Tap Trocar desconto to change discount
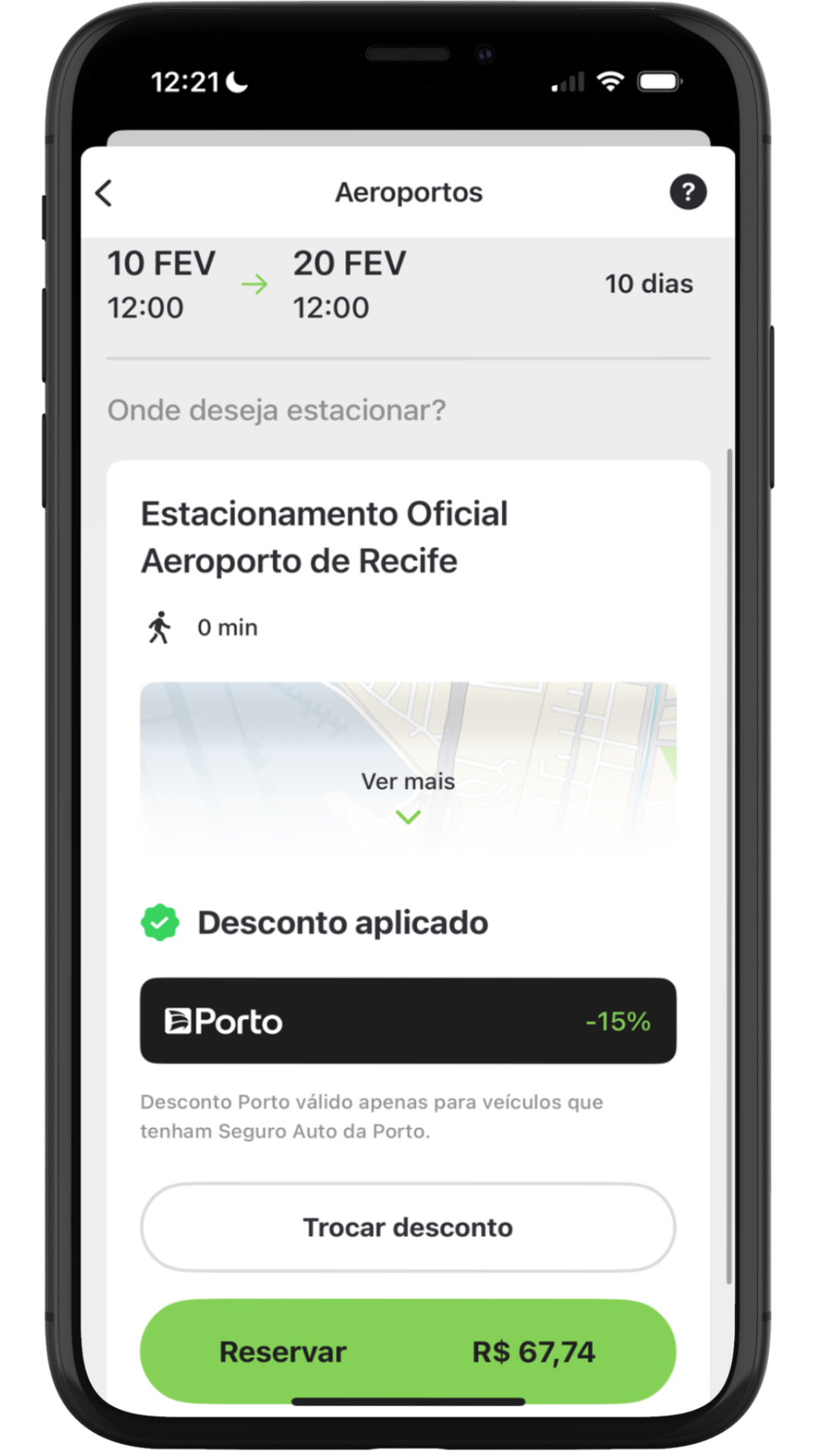 (x=408, y=1227)
